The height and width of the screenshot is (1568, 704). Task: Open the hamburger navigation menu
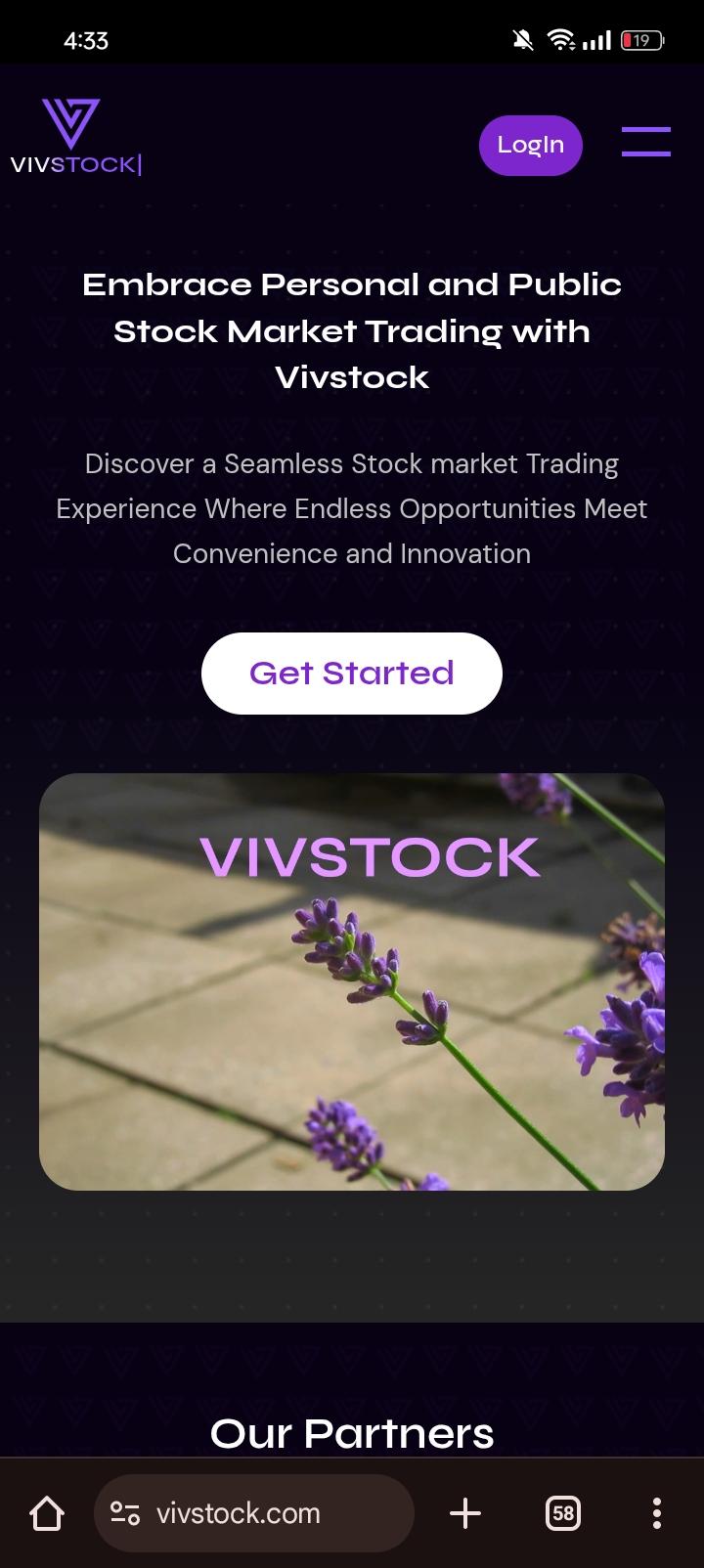tap(645, 142)
